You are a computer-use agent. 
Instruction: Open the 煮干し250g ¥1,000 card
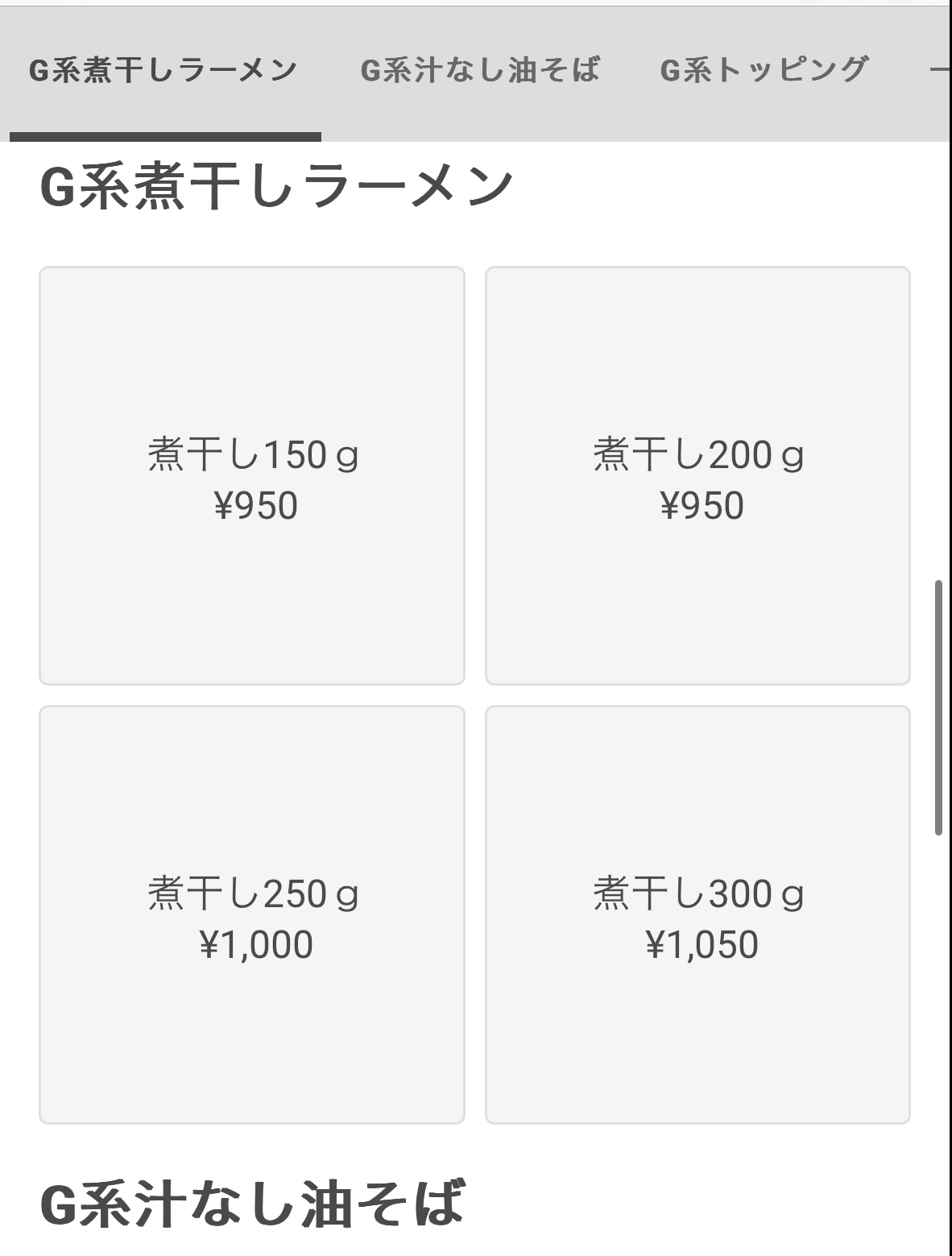pos(252,914)
